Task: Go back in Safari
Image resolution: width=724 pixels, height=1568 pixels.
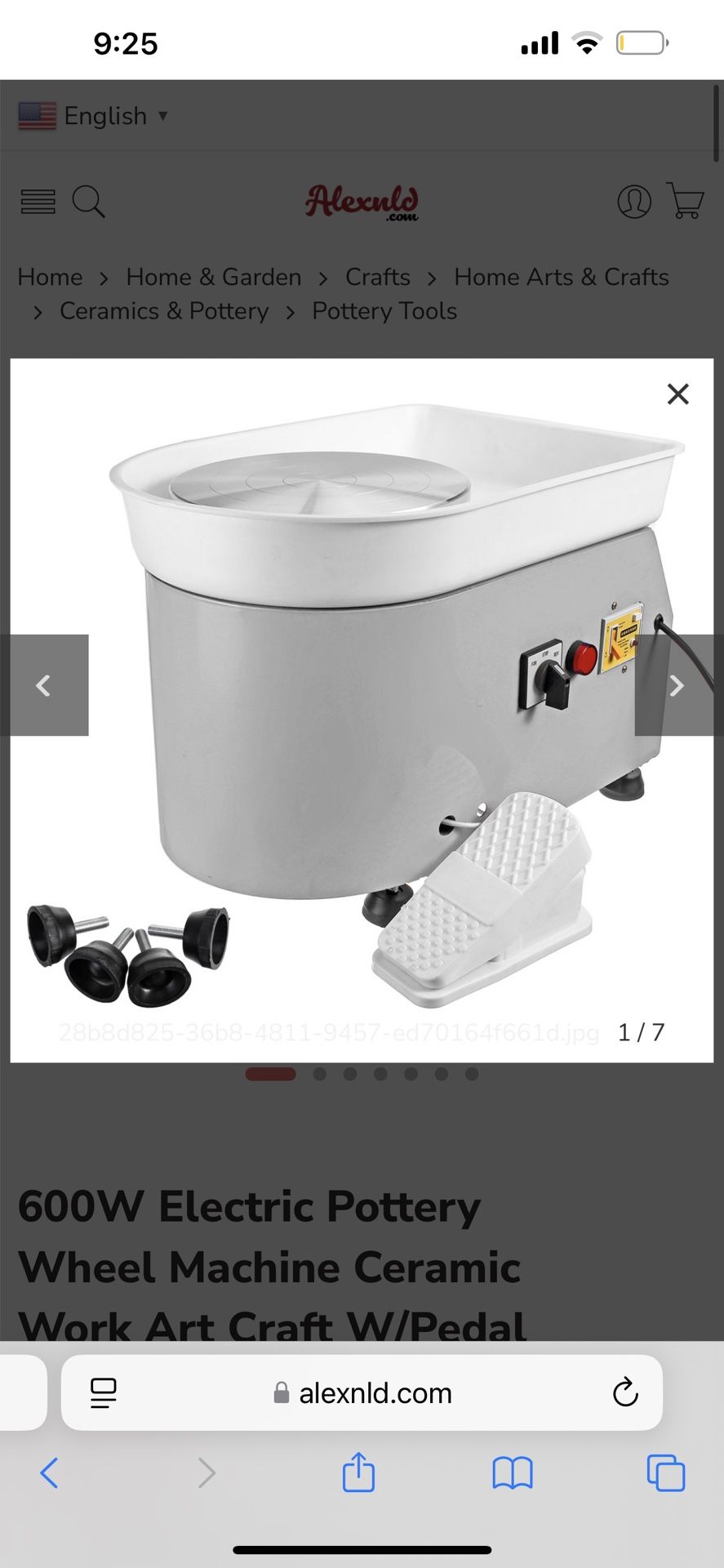Action: tap(50, 1472)
